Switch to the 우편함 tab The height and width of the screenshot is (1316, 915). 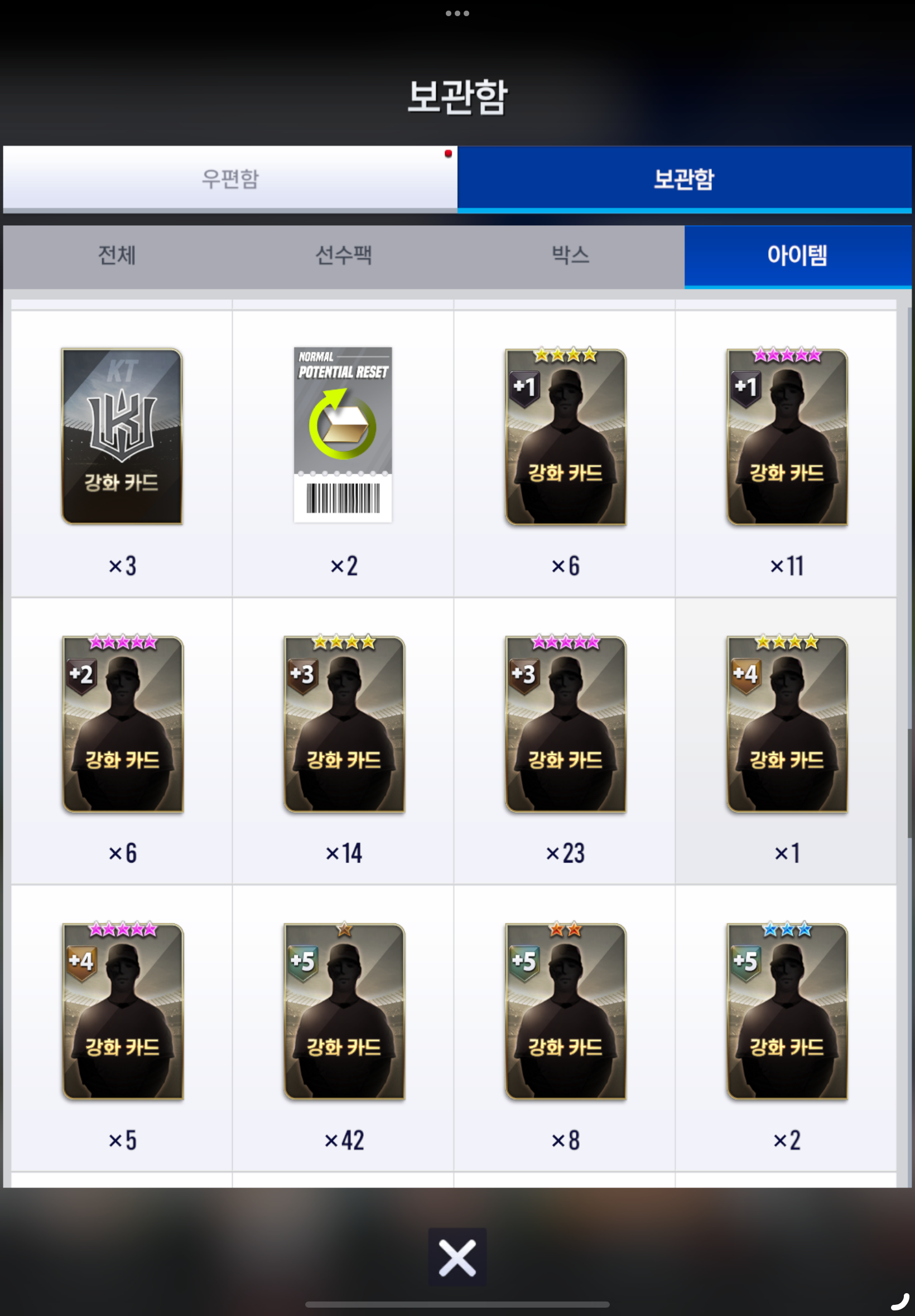point(230,178)
